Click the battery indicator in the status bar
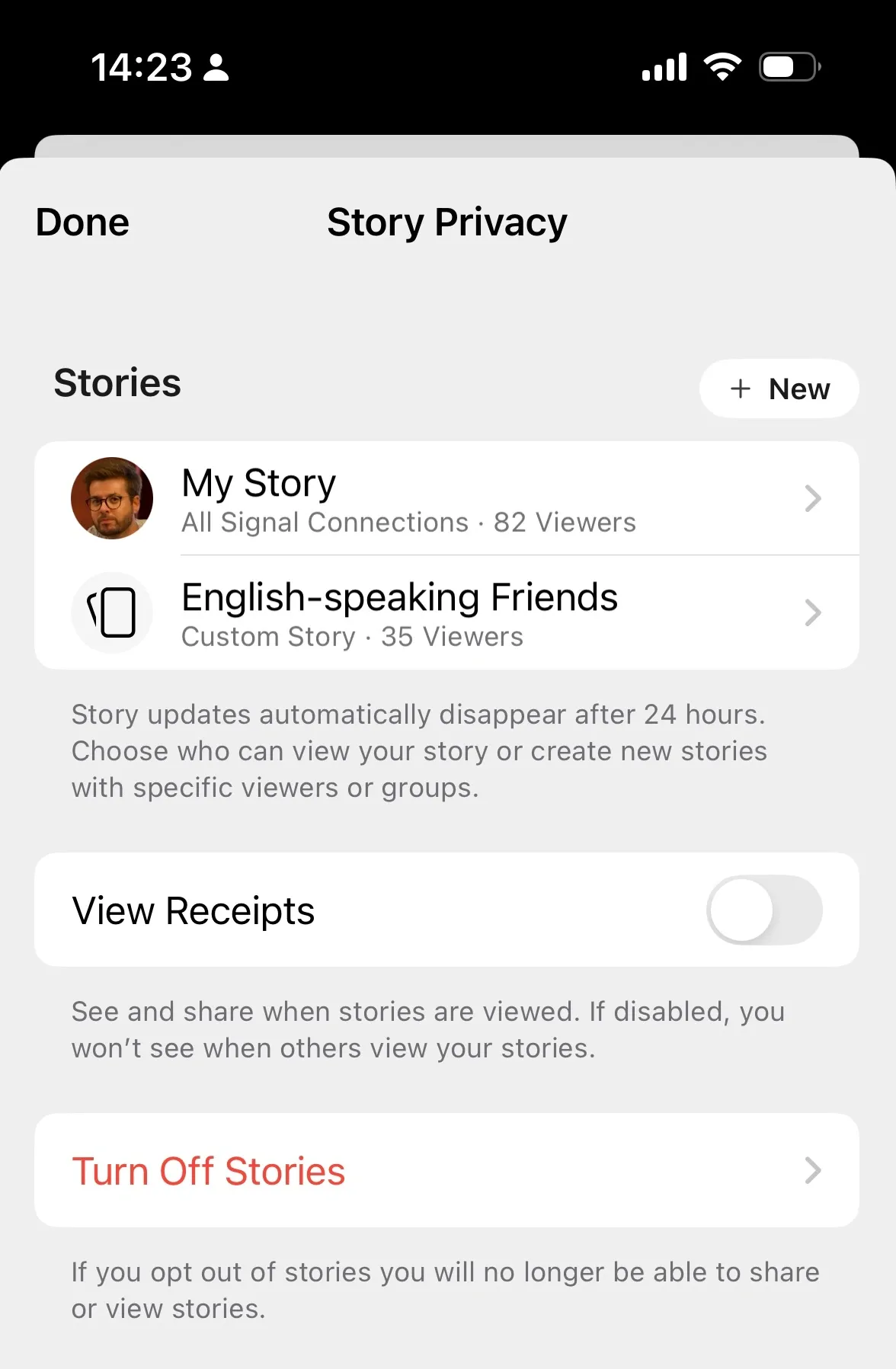Image resolution: width=896 pixels, height=1369 pixels. (786, 66)
